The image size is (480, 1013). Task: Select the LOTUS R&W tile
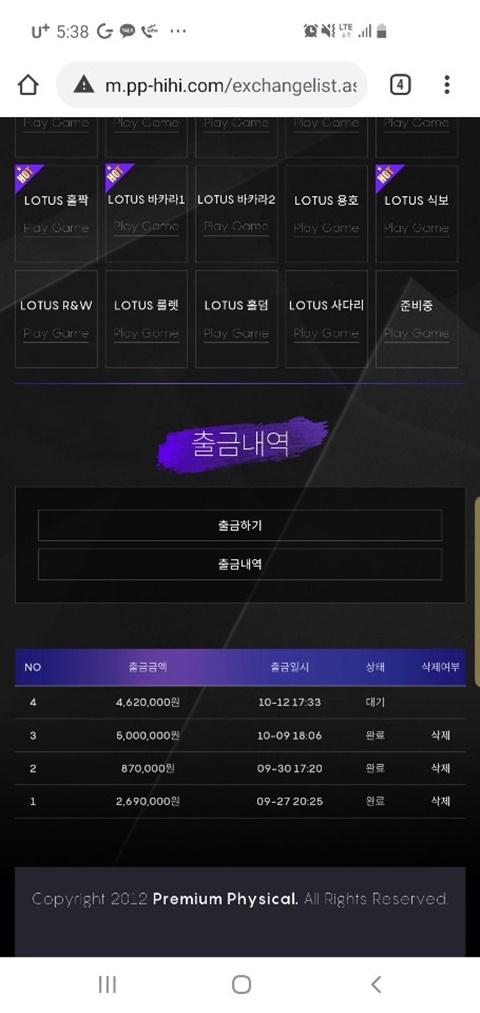coord(56,319)
